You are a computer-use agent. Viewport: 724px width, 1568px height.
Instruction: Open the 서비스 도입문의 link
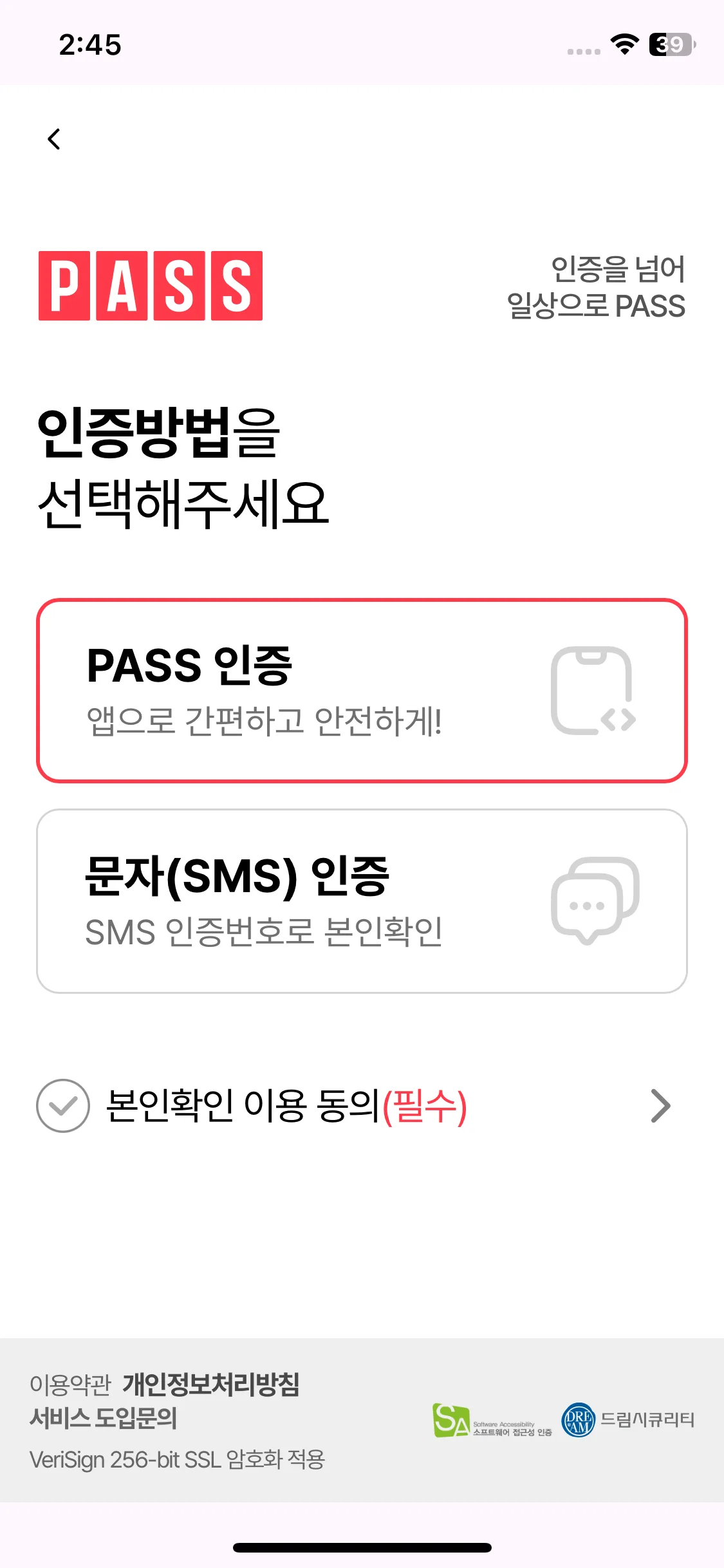click(x=104, y=1418)
